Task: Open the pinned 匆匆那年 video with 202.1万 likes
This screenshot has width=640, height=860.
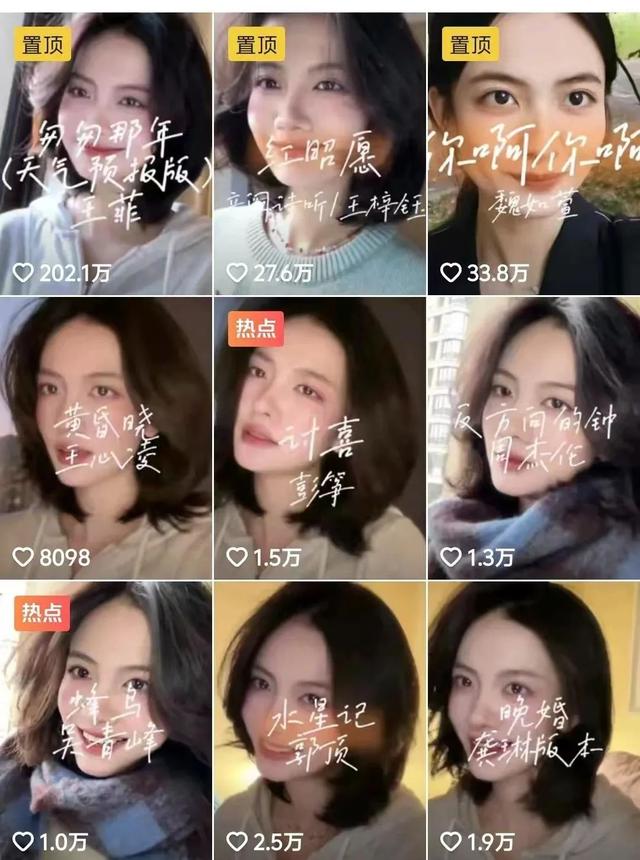Action: [x=106, y=150]
